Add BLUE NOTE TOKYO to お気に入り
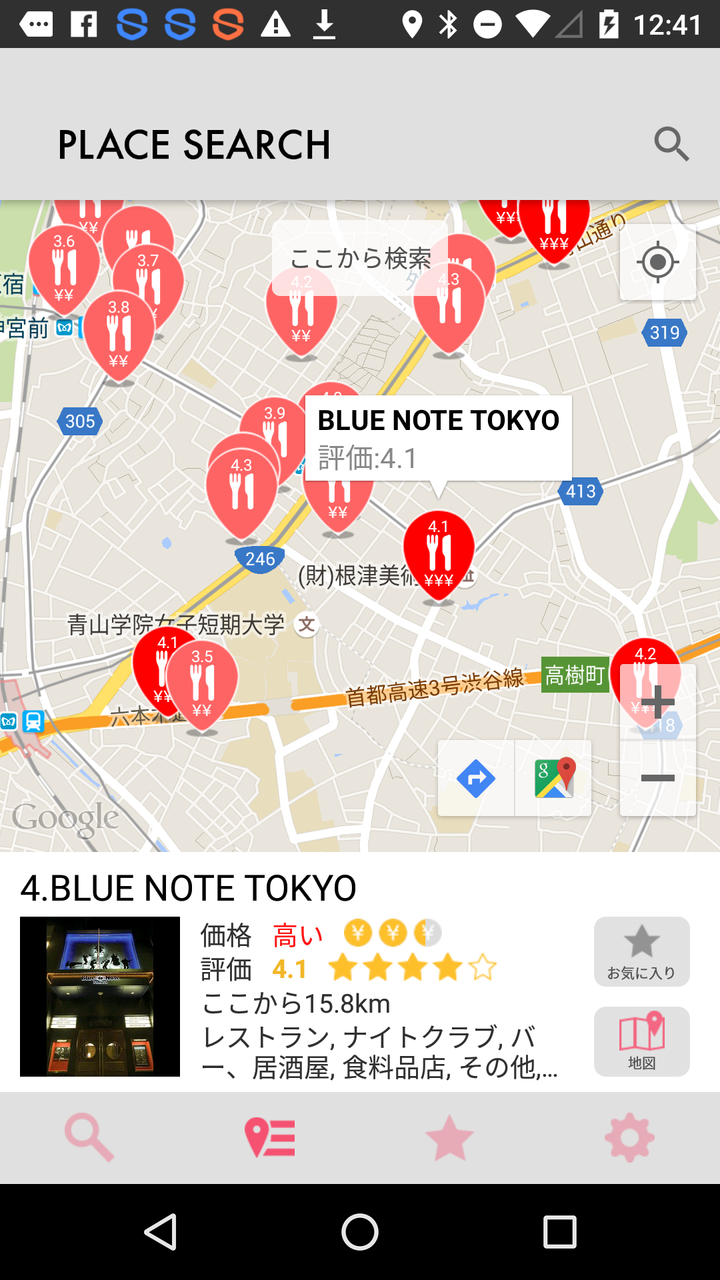 (x=641, y=951)
